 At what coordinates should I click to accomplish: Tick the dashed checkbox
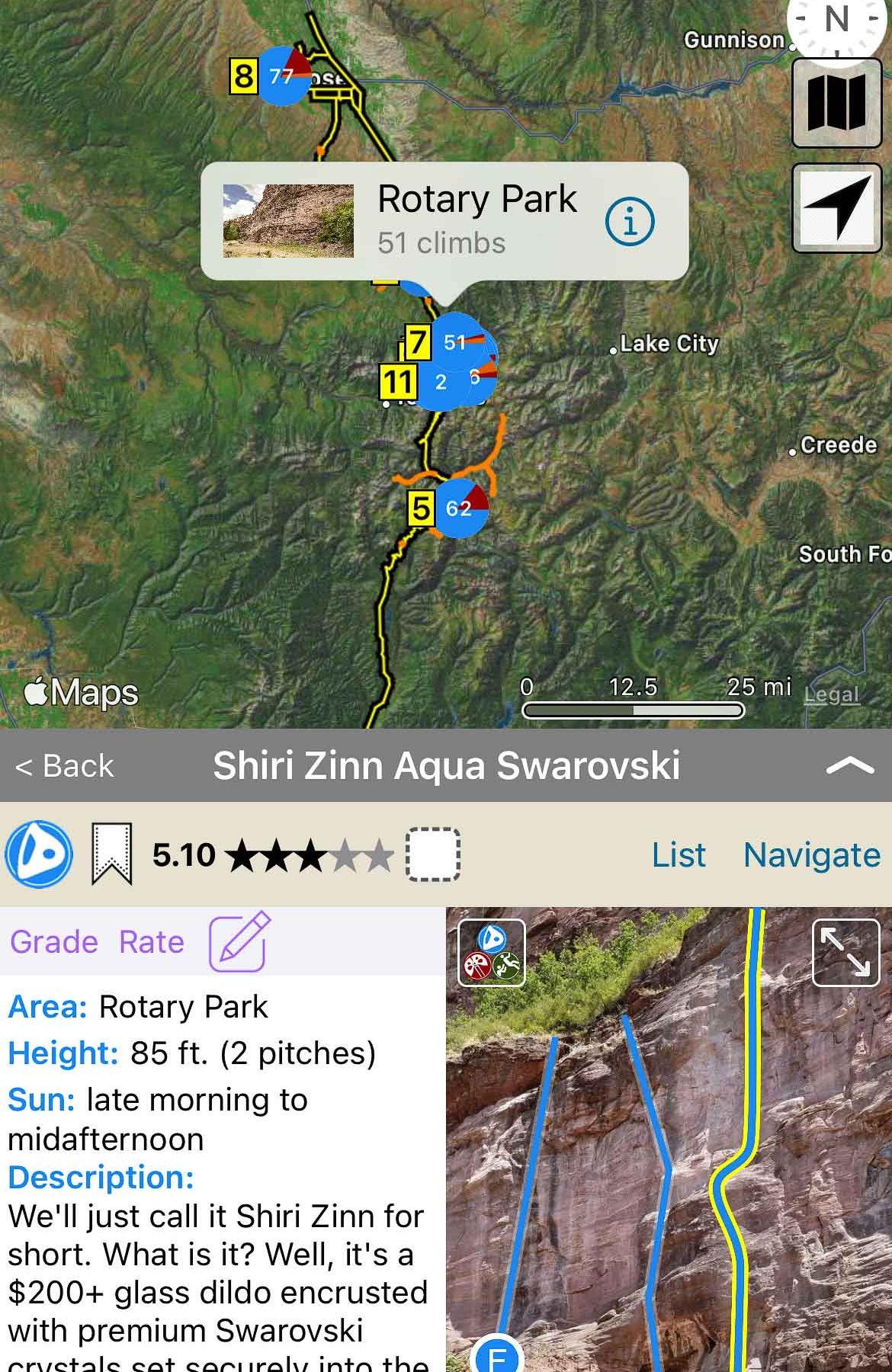[x=432, y=854]
